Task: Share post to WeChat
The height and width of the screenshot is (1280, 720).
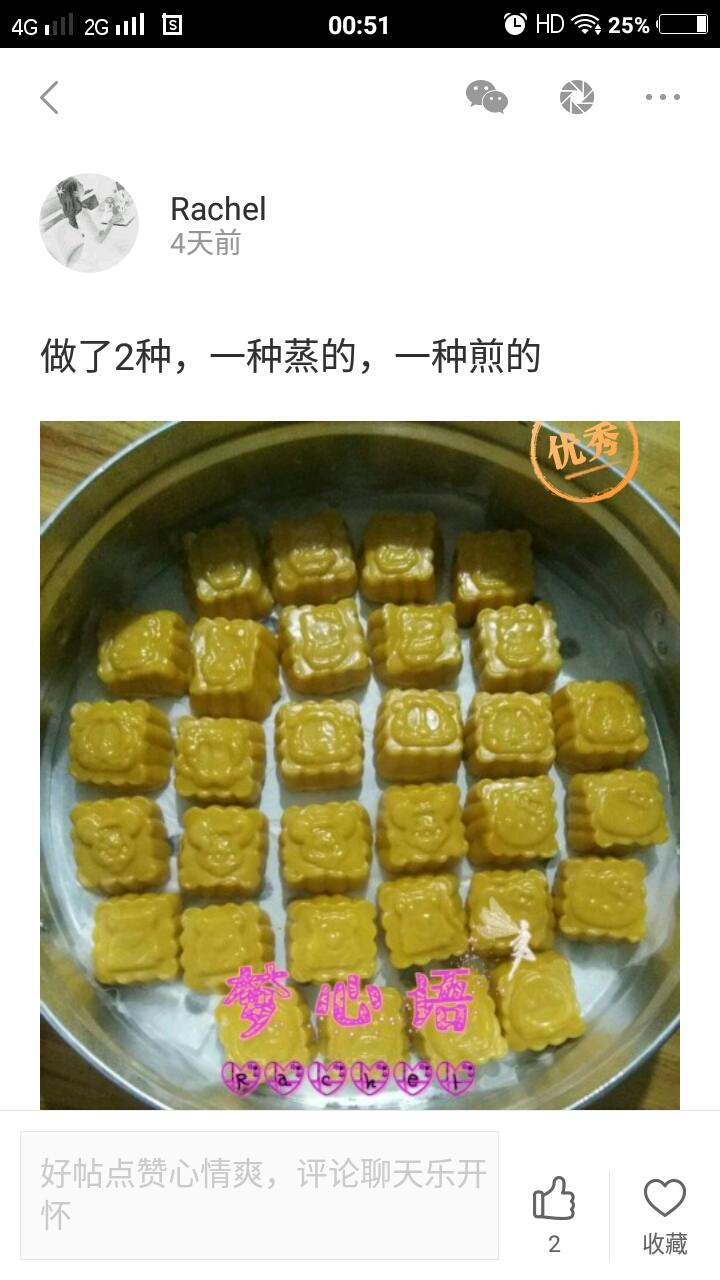Action: pyautogui.click(x=487, y=97)
